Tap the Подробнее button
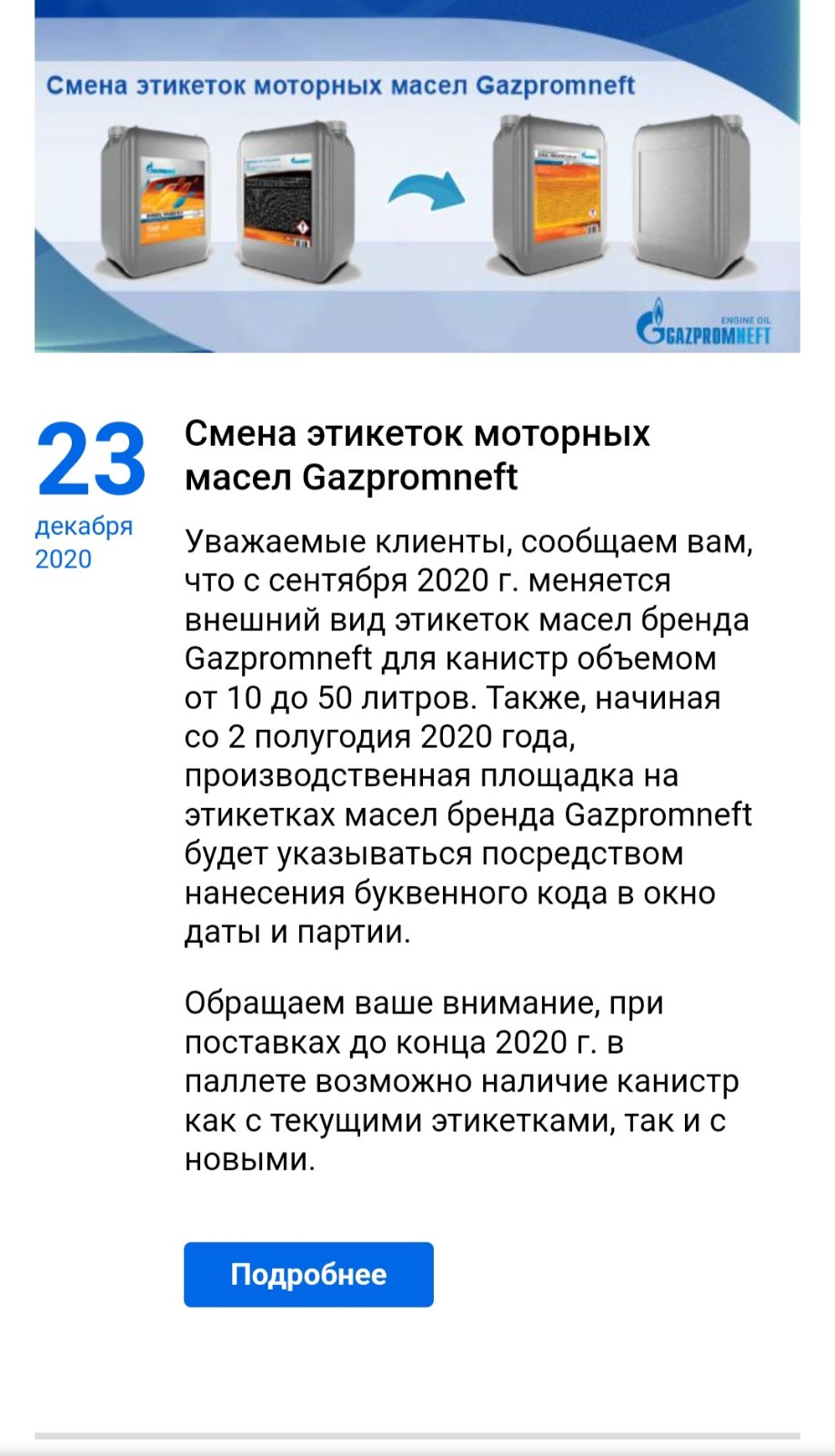 [x=308, y=1274]
